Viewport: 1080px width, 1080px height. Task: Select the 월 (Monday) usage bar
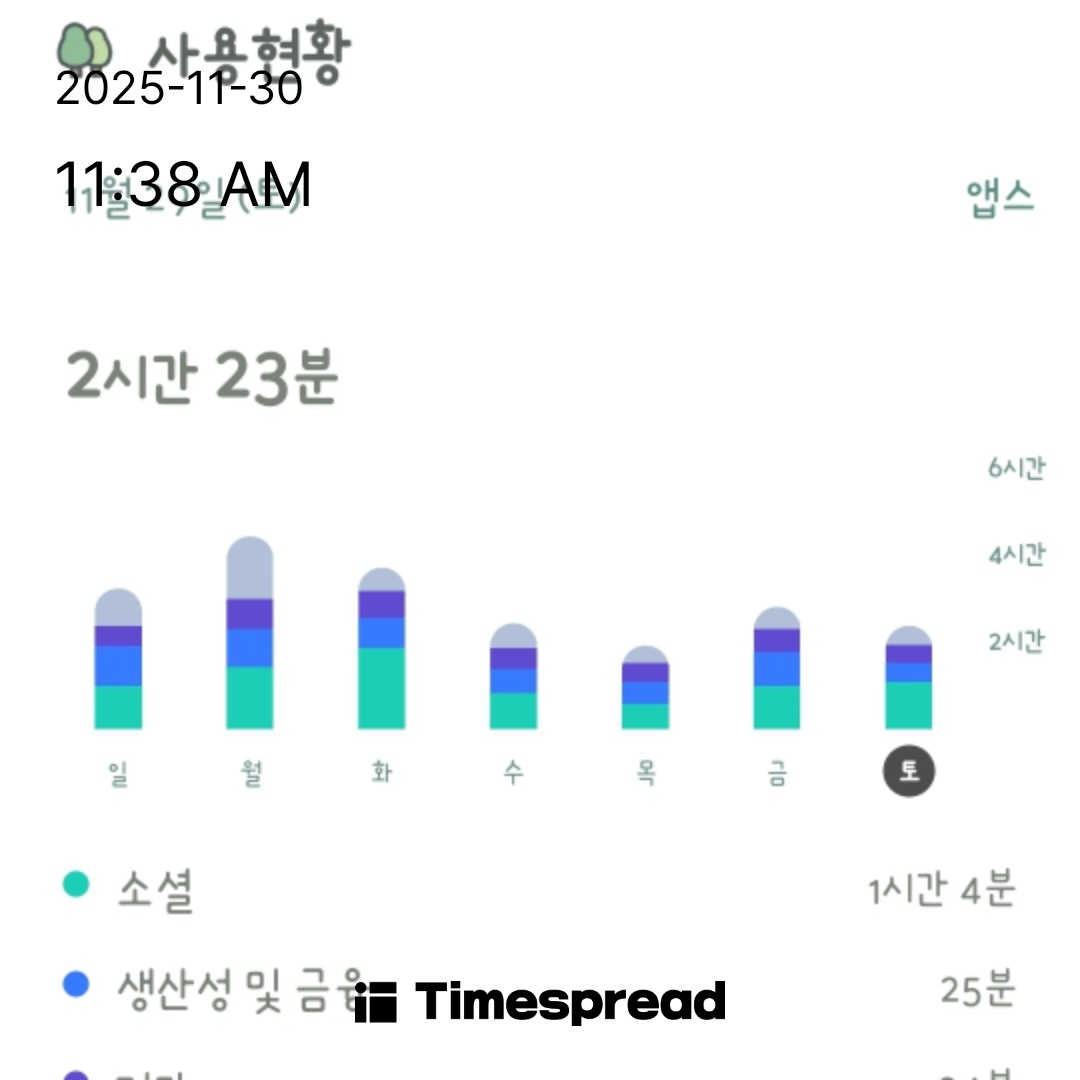click(x=250, y=635)
